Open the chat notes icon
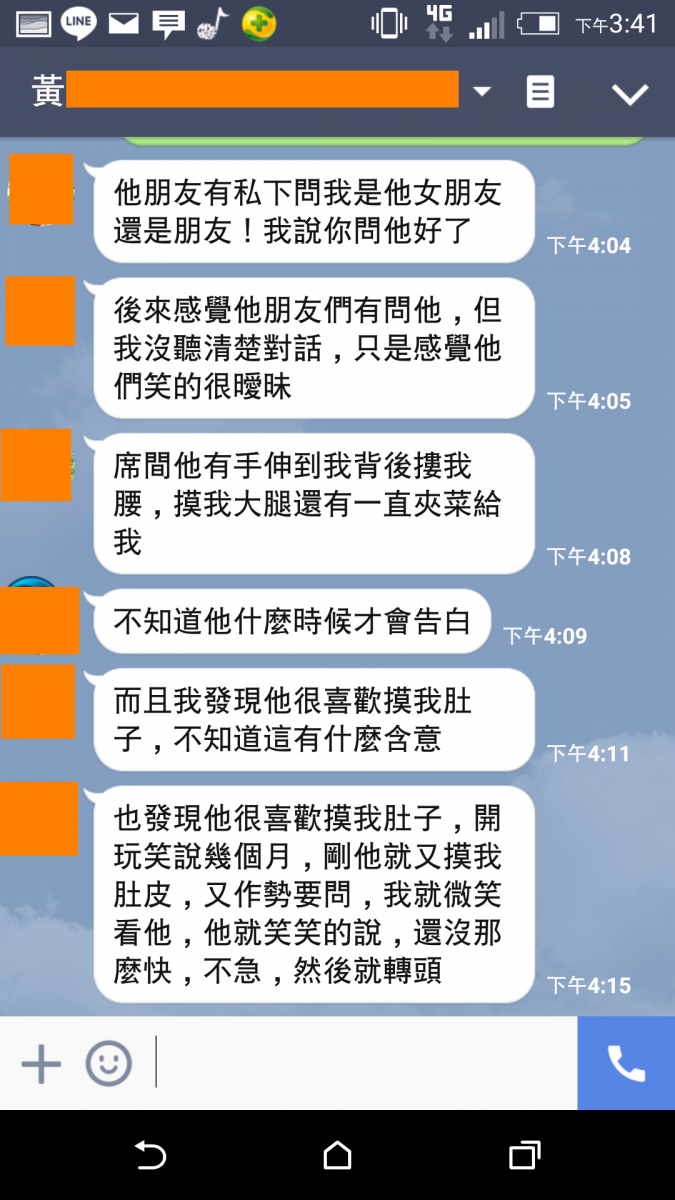The height and width of the screenshot is (1200, 675). pos(540,93)
